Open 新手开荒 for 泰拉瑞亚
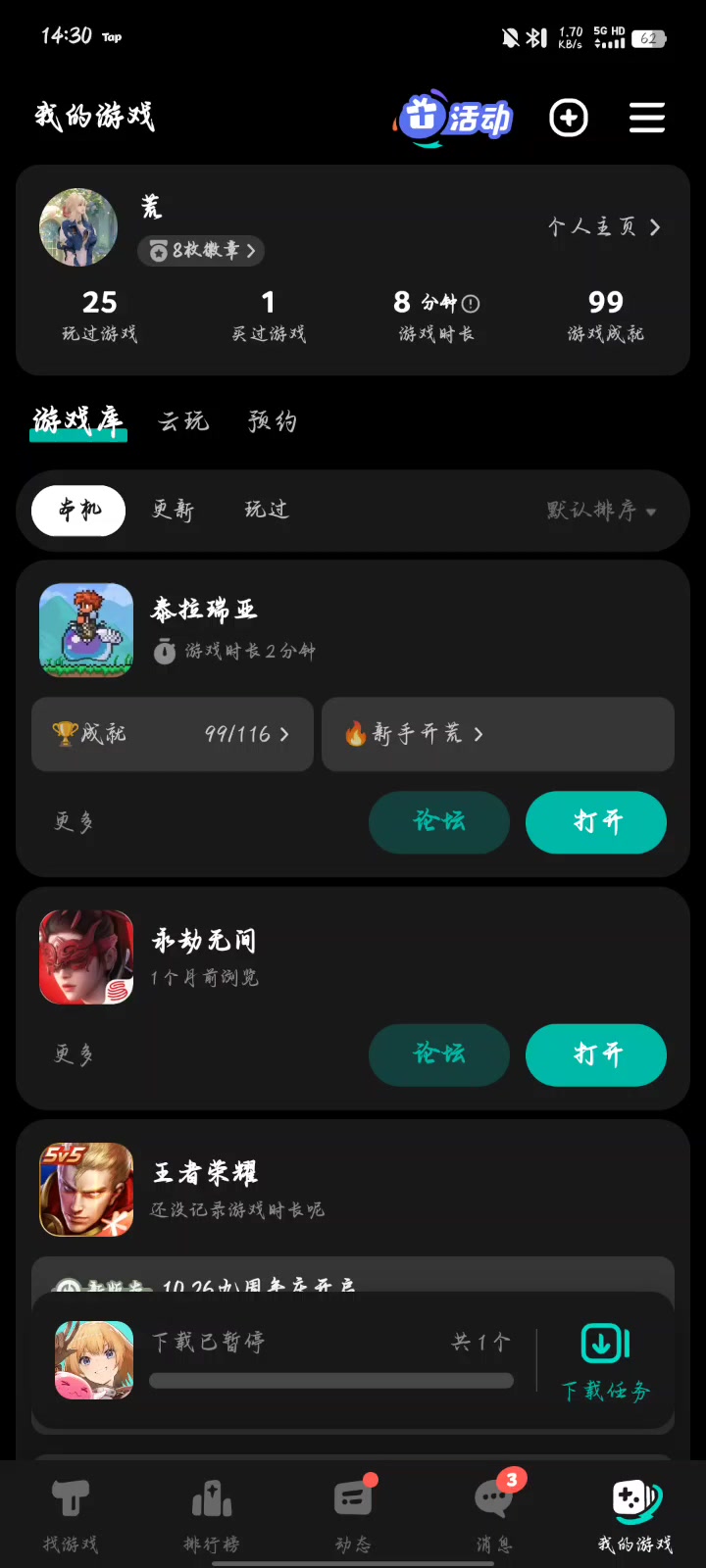Image resolution: width=706 pixels, height=1568 pixels. tap(497, 734)
